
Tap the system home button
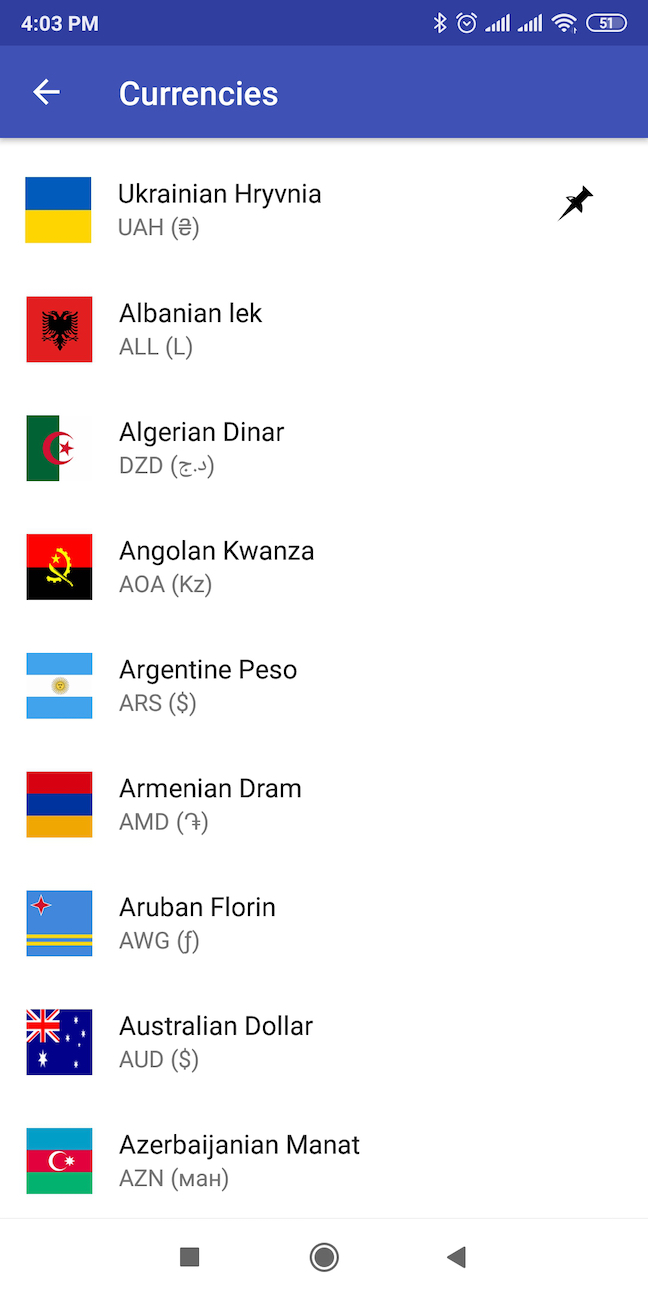324,1257
